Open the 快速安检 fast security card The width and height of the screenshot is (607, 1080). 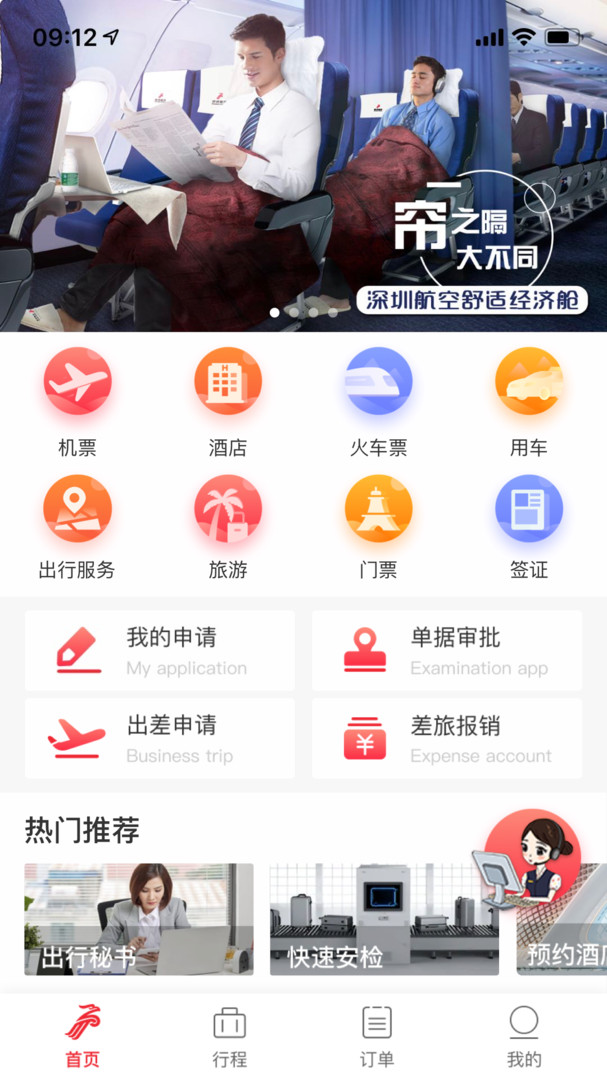click(384, 919)
